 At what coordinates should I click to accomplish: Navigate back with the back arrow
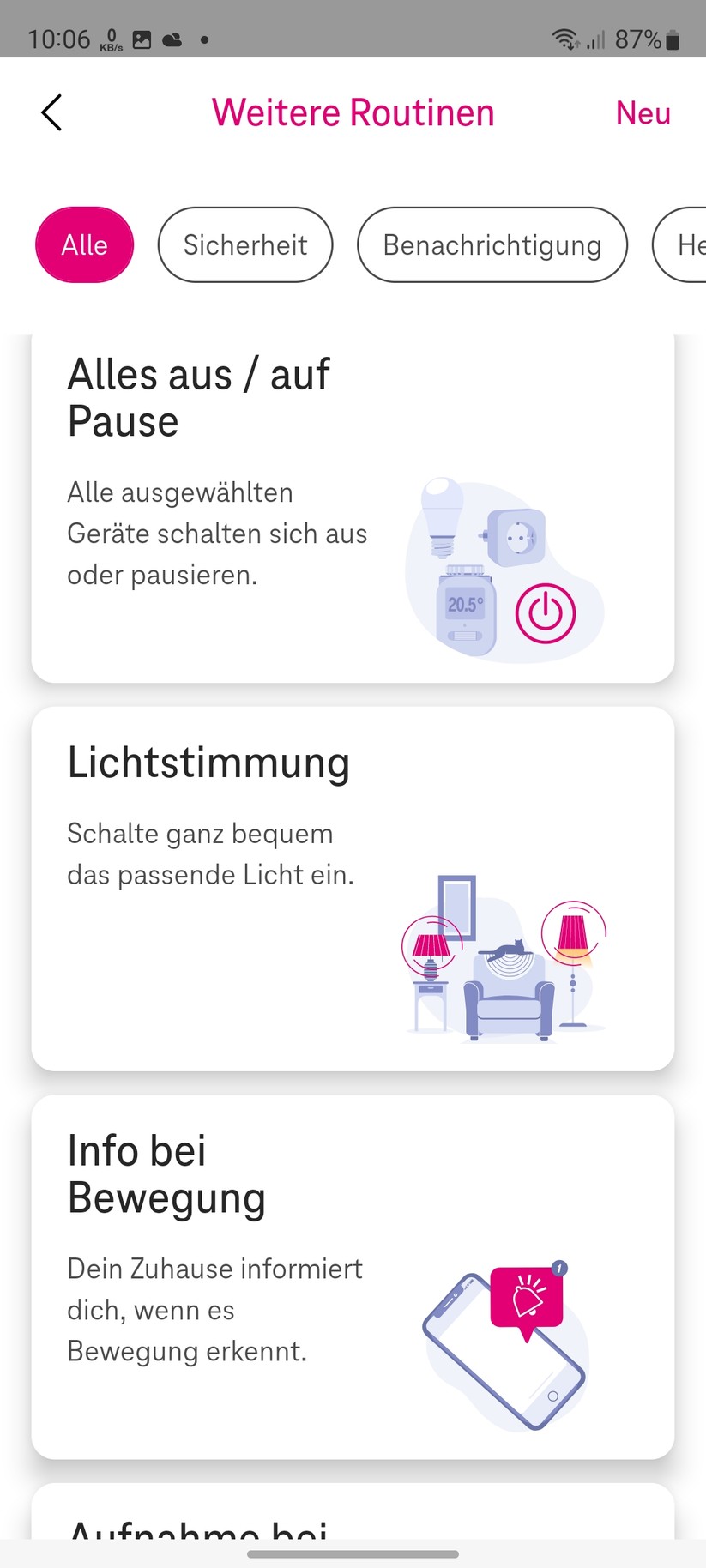(x=51, y=112)
